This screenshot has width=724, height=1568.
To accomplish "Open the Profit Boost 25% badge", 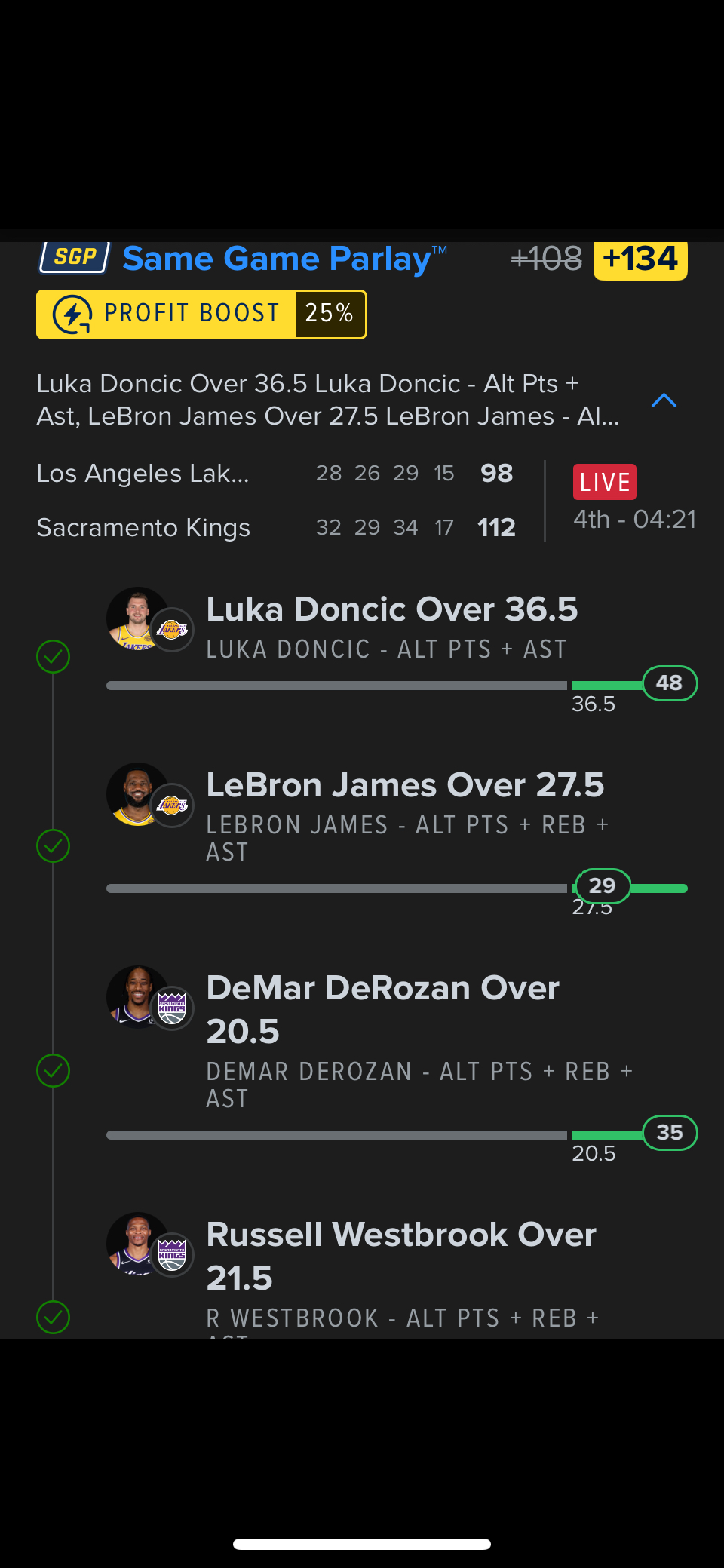I will pyautogui.click(x=201, y=314).
